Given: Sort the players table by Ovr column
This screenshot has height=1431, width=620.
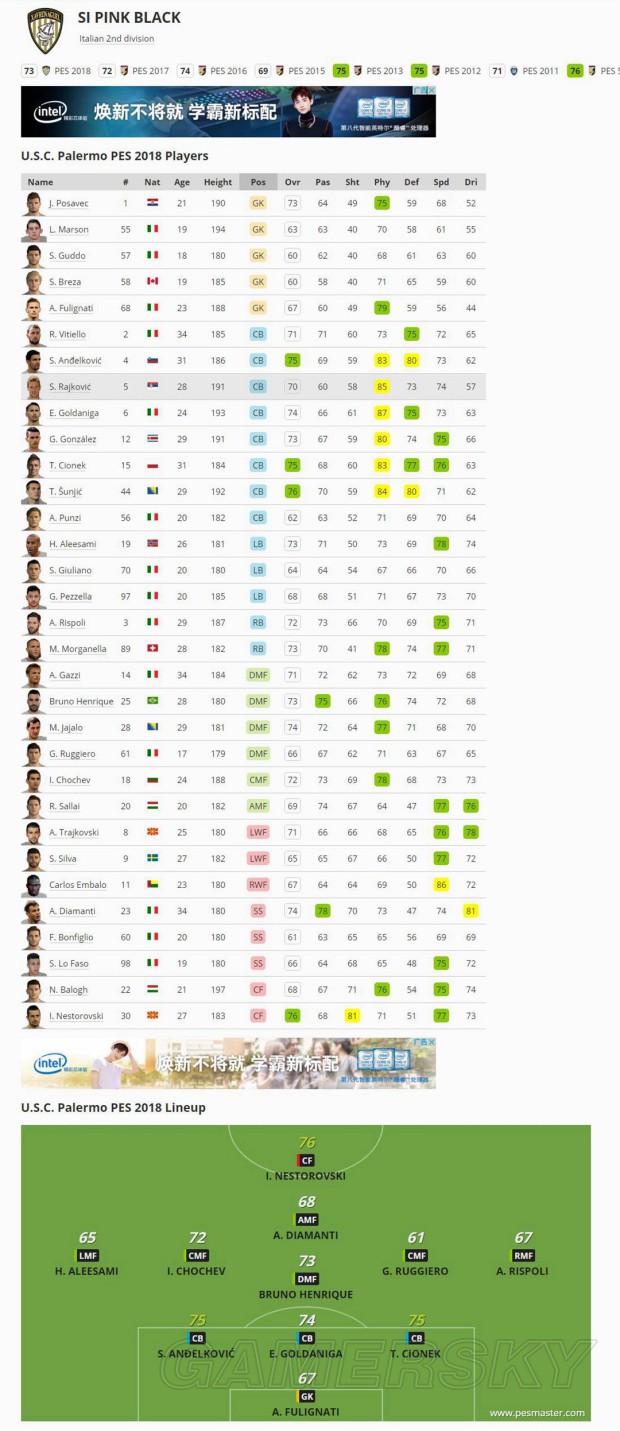Looking at the screenshot, I should 292,182.
